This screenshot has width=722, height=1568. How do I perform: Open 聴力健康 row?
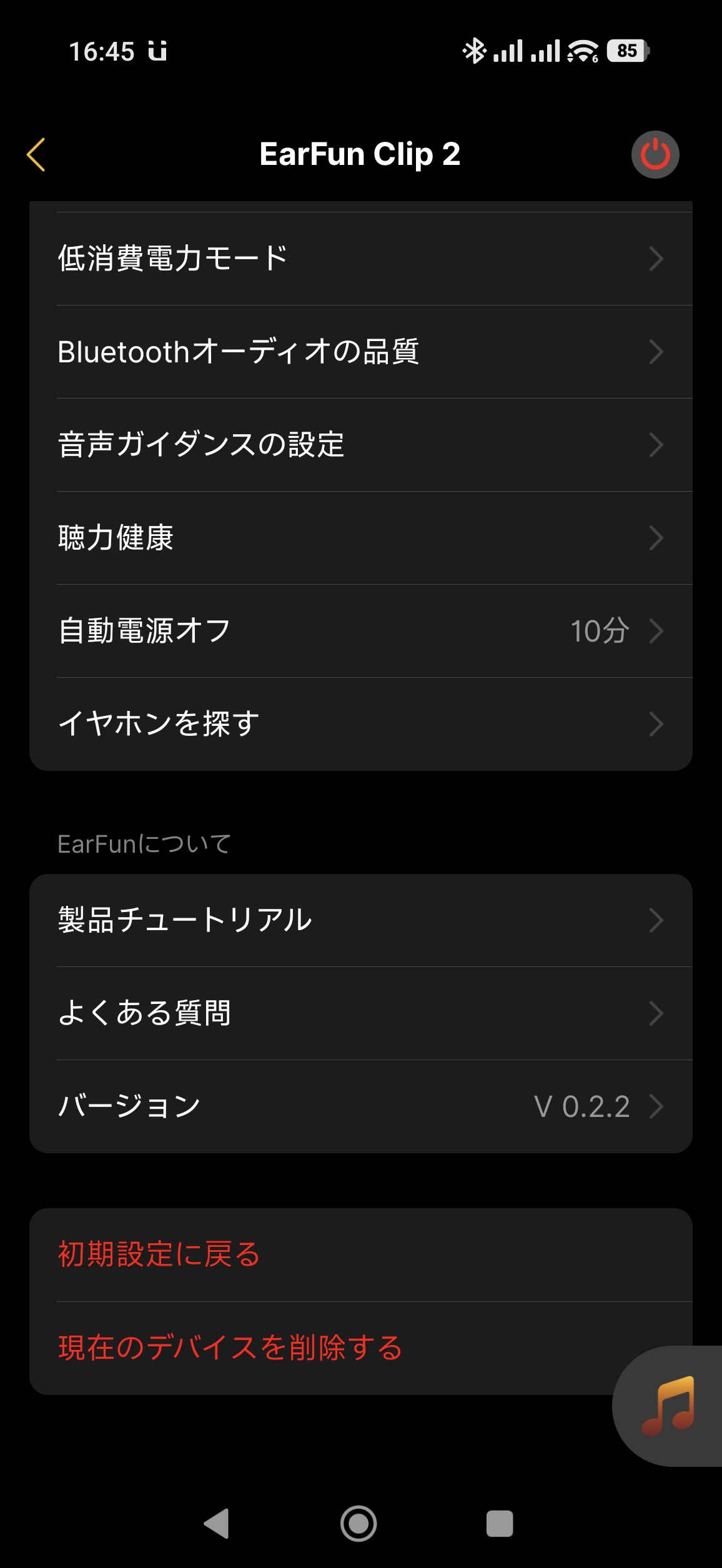click(360, 538)
